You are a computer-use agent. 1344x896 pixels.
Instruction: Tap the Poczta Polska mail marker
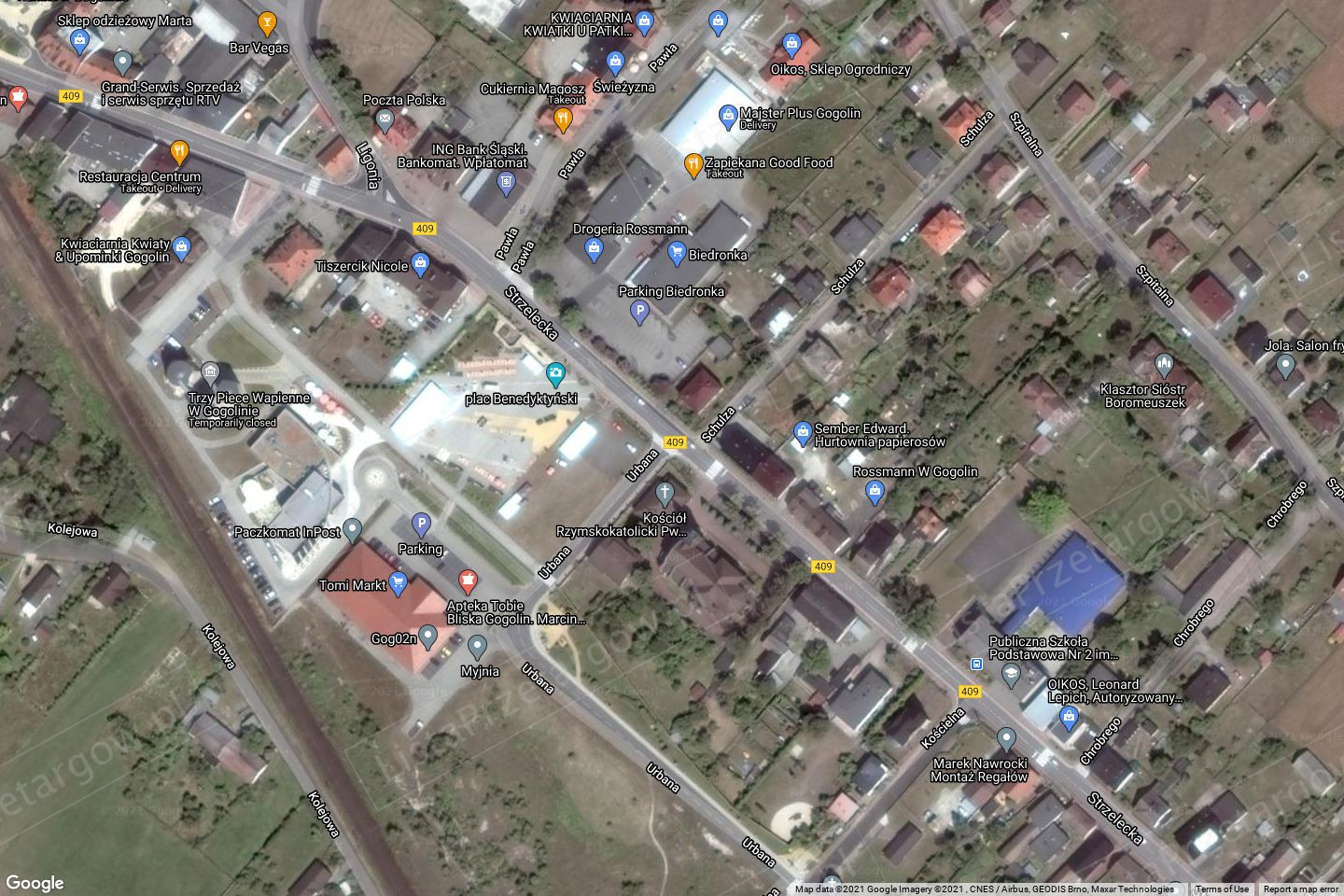[x=385, y=119]
